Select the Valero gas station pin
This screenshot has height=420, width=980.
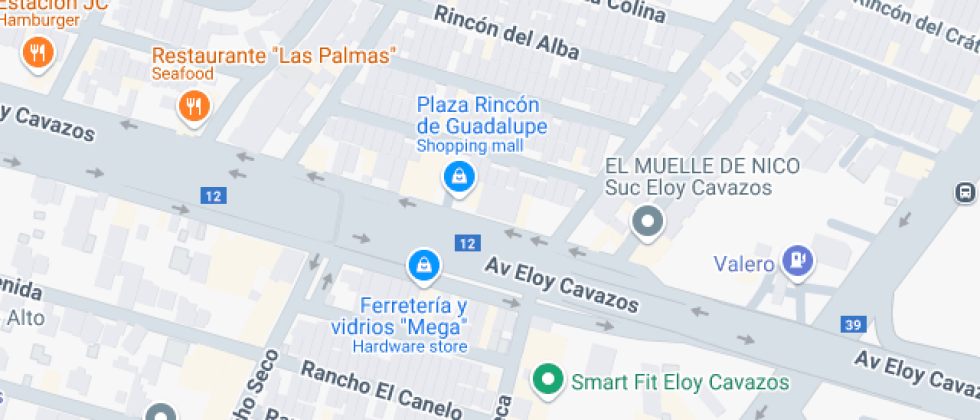pyautogui.click(x=798, y=261)
